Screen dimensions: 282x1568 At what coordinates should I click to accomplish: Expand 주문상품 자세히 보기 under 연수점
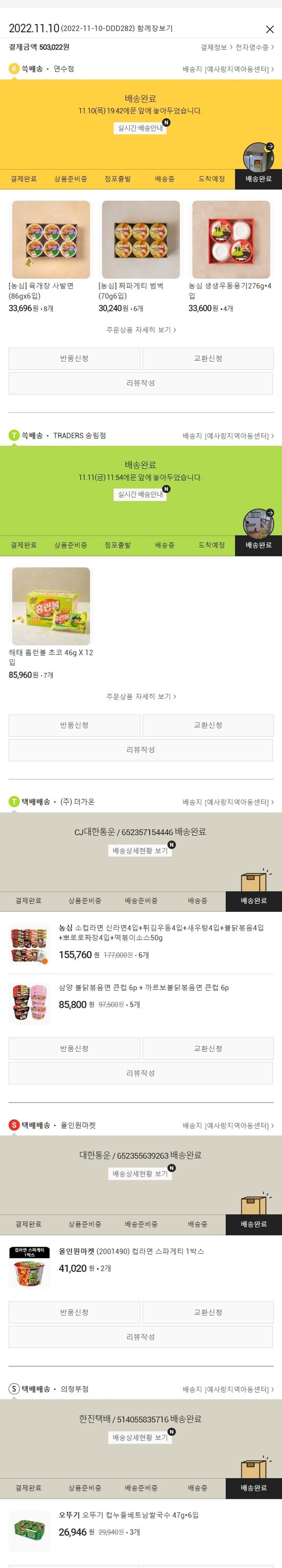(x=140, y=330)
